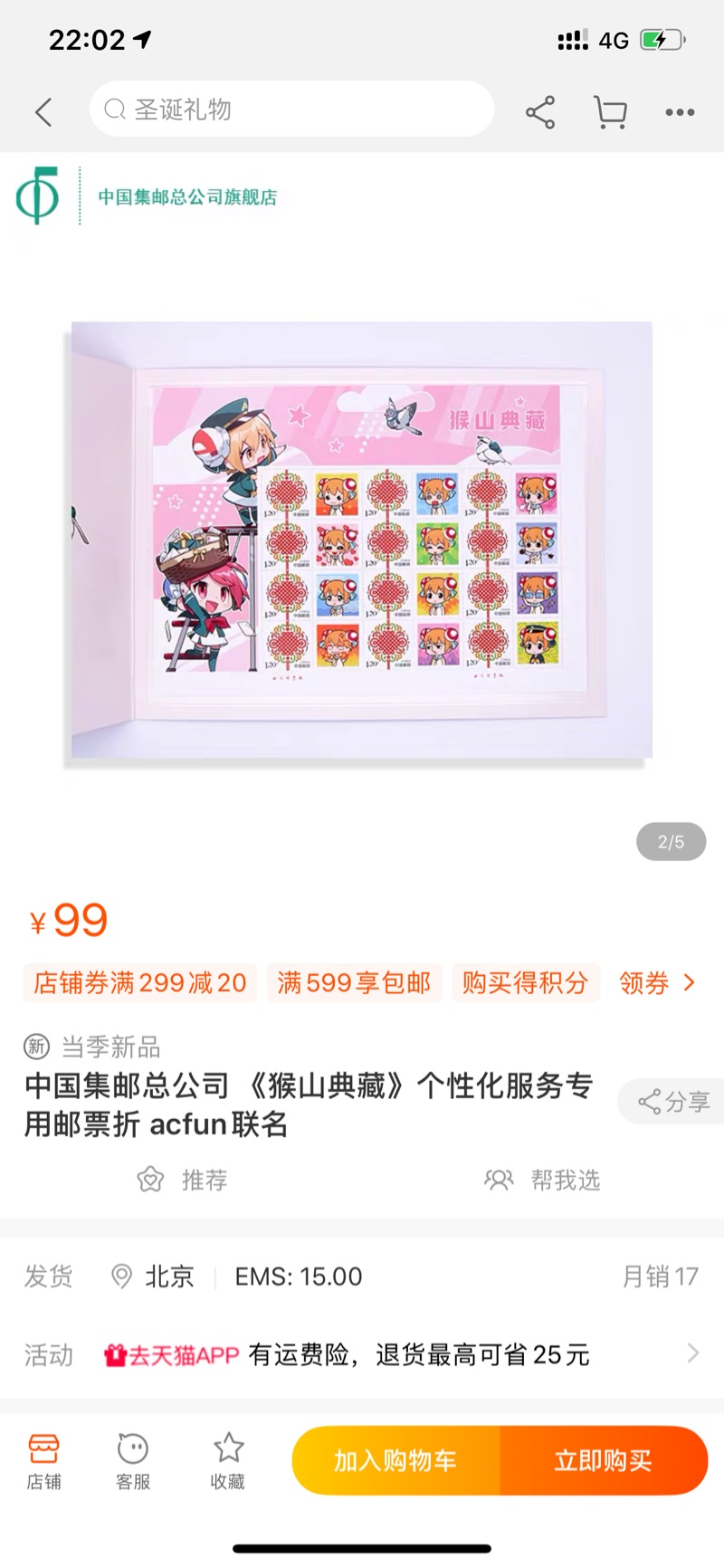Screen dimensions: 724x1568
Task: Select 帮我选 for help choosing
Action: (542, 1181)
